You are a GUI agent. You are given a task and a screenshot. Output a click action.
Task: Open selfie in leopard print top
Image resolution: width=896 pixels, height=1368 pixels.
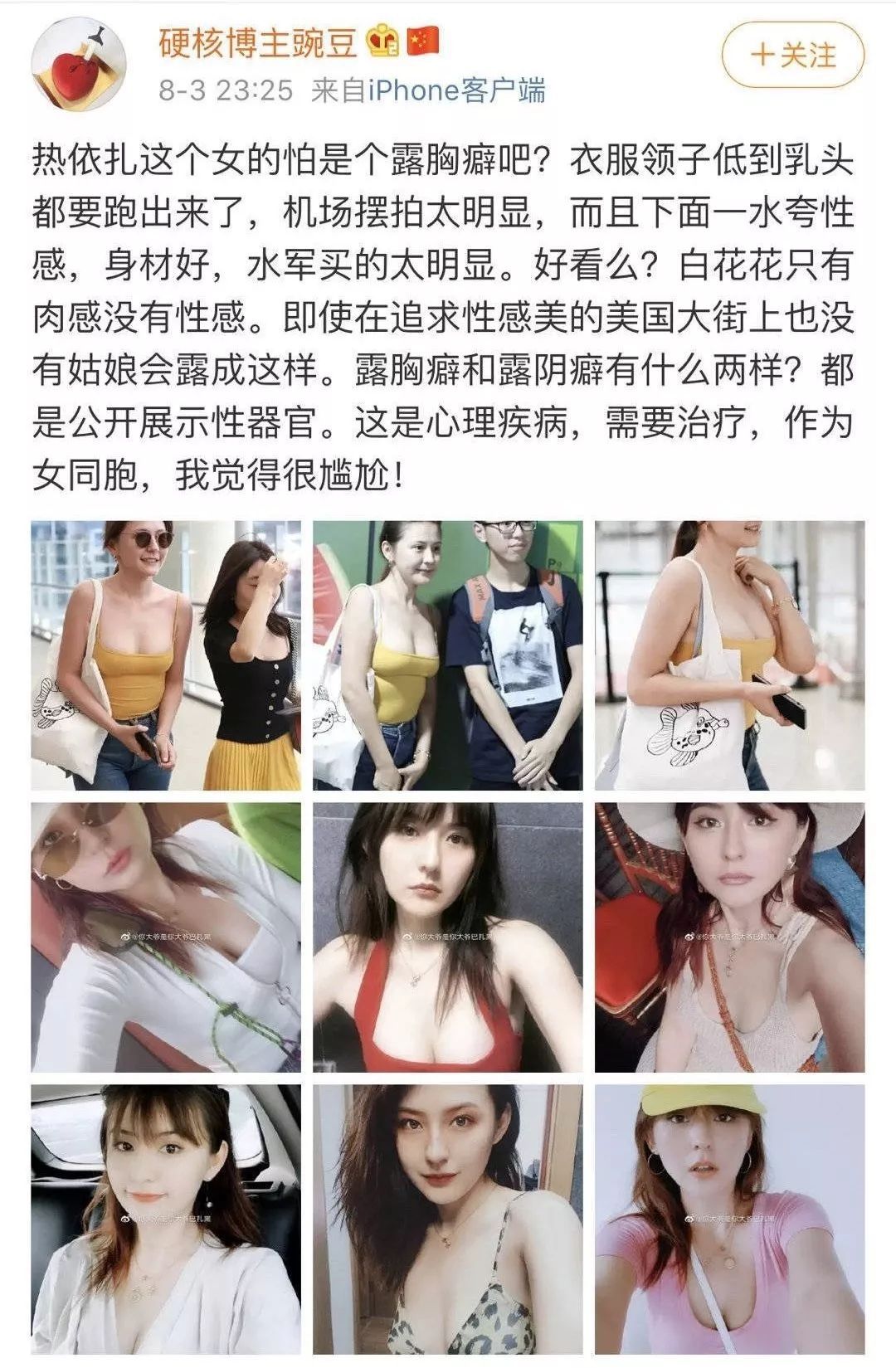448,1220
